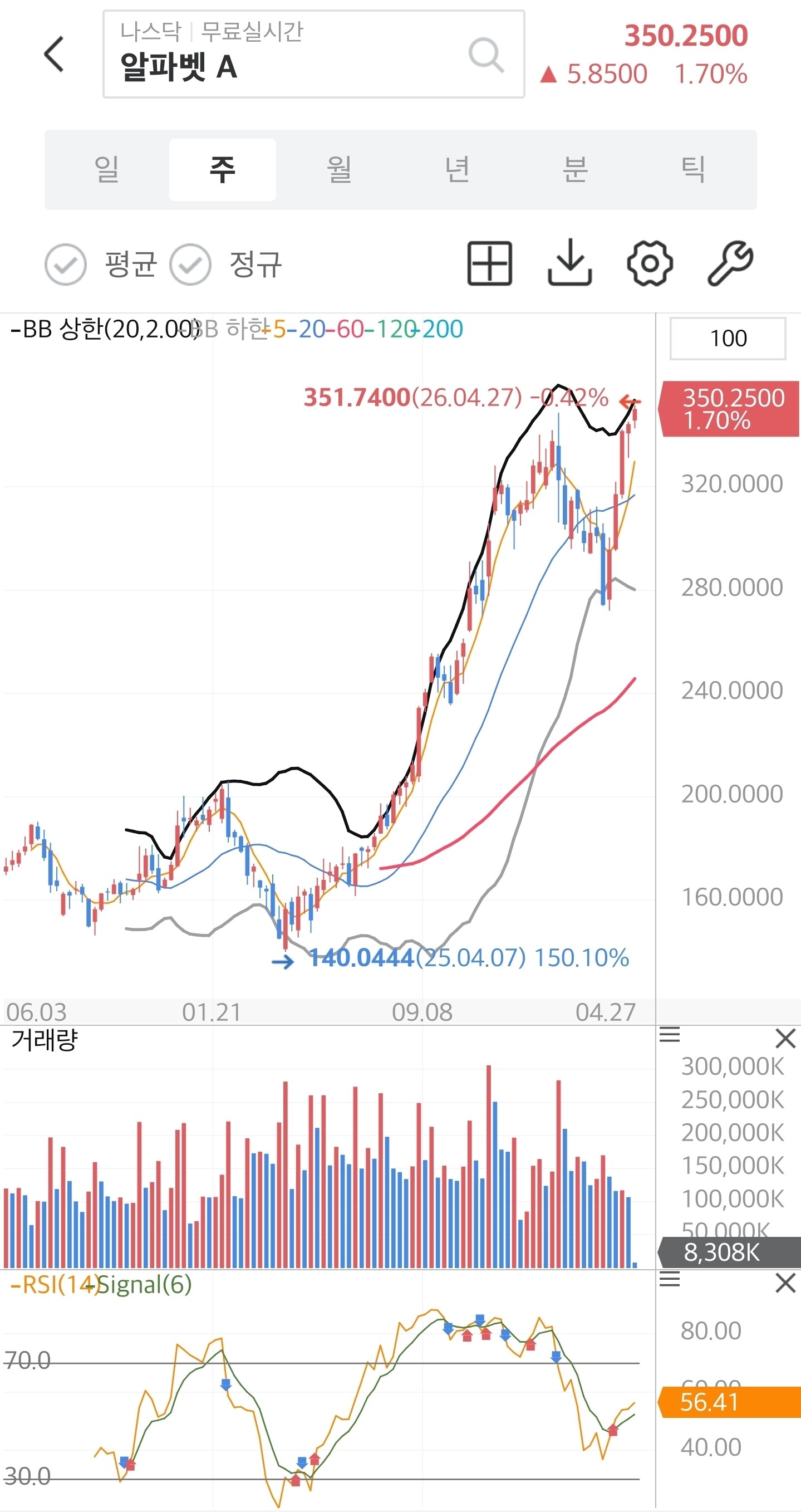Open the menu for the RSI panel
801x1512 pixels.
670,1280
